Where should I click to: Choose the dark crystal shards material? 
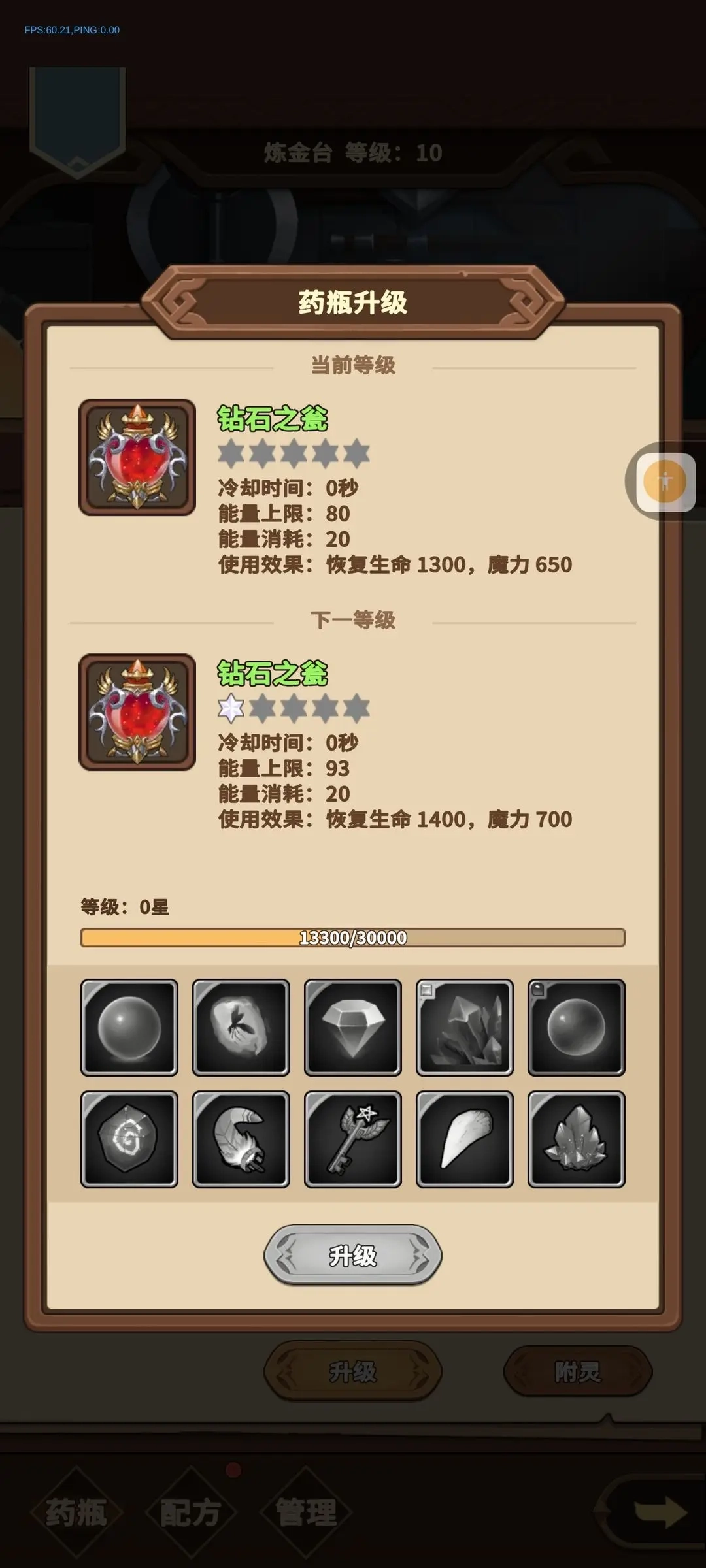pos(464,1028)
